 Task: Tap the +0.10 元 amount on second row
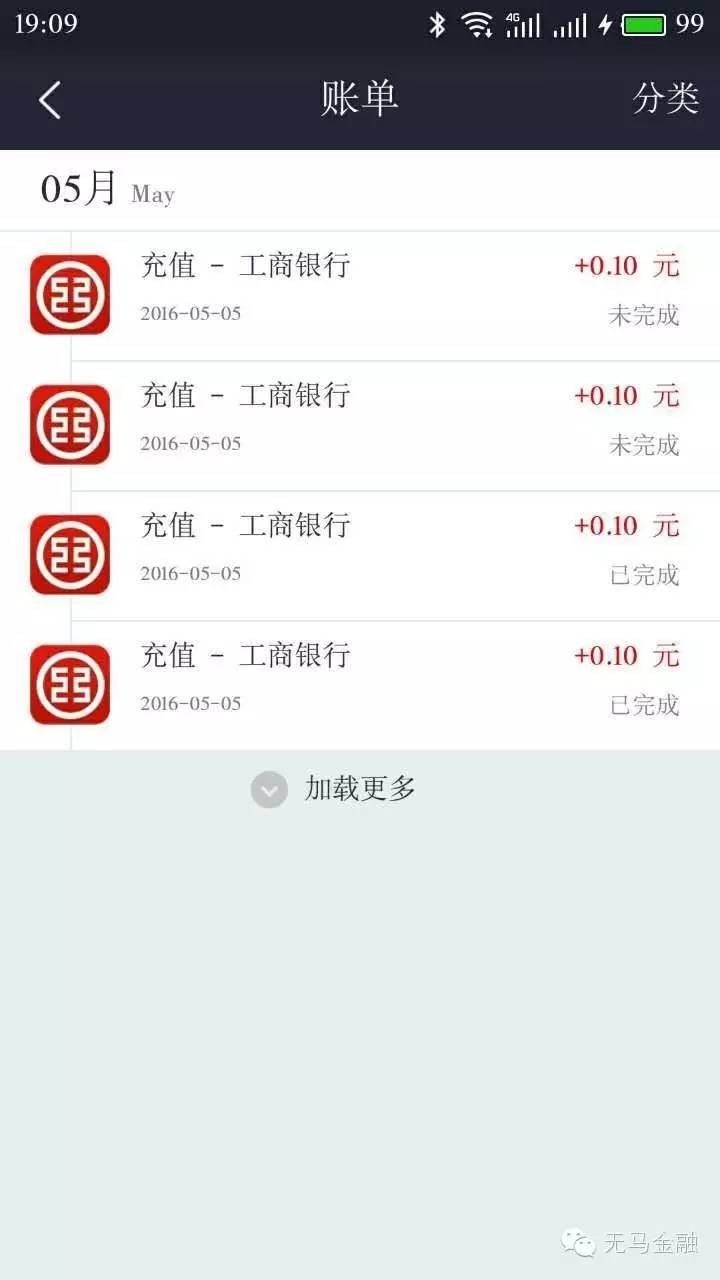(626, 396)
